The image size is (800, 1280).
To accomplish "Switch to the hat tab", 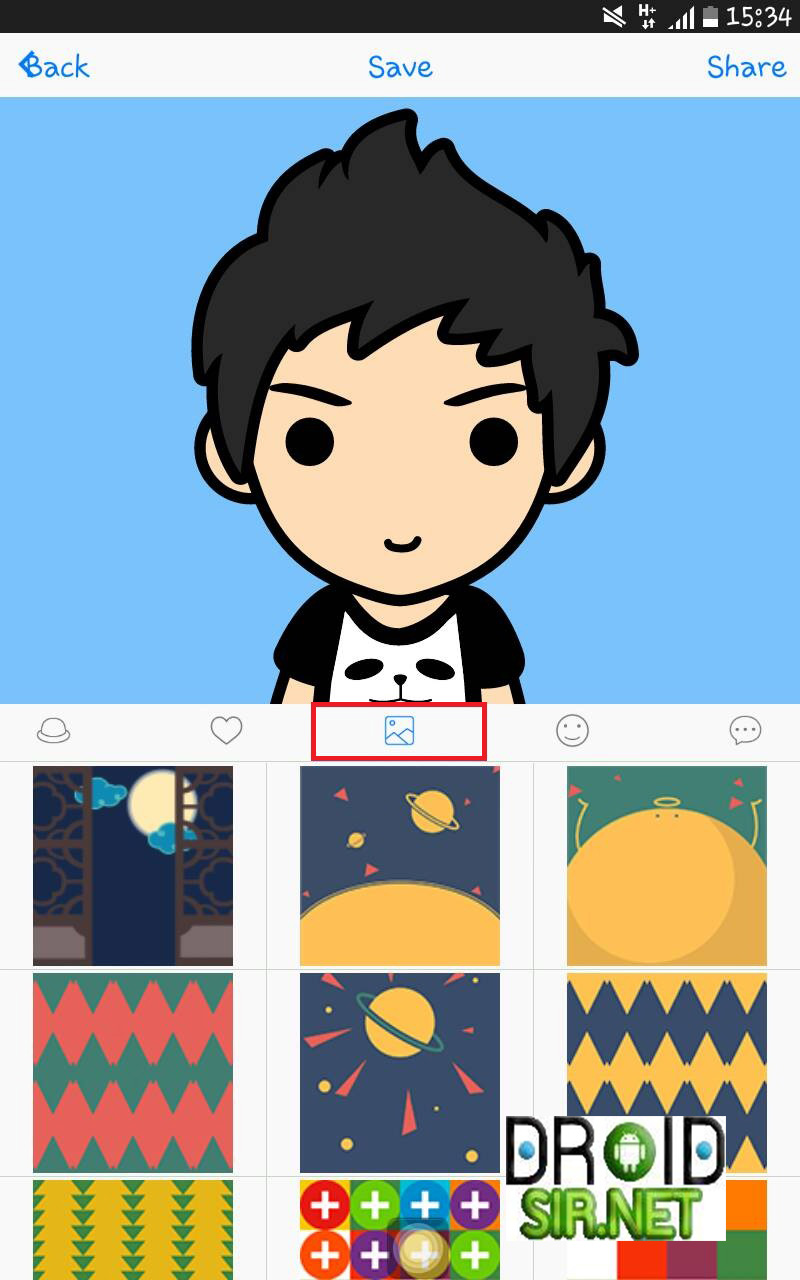I will click(54, 731).
